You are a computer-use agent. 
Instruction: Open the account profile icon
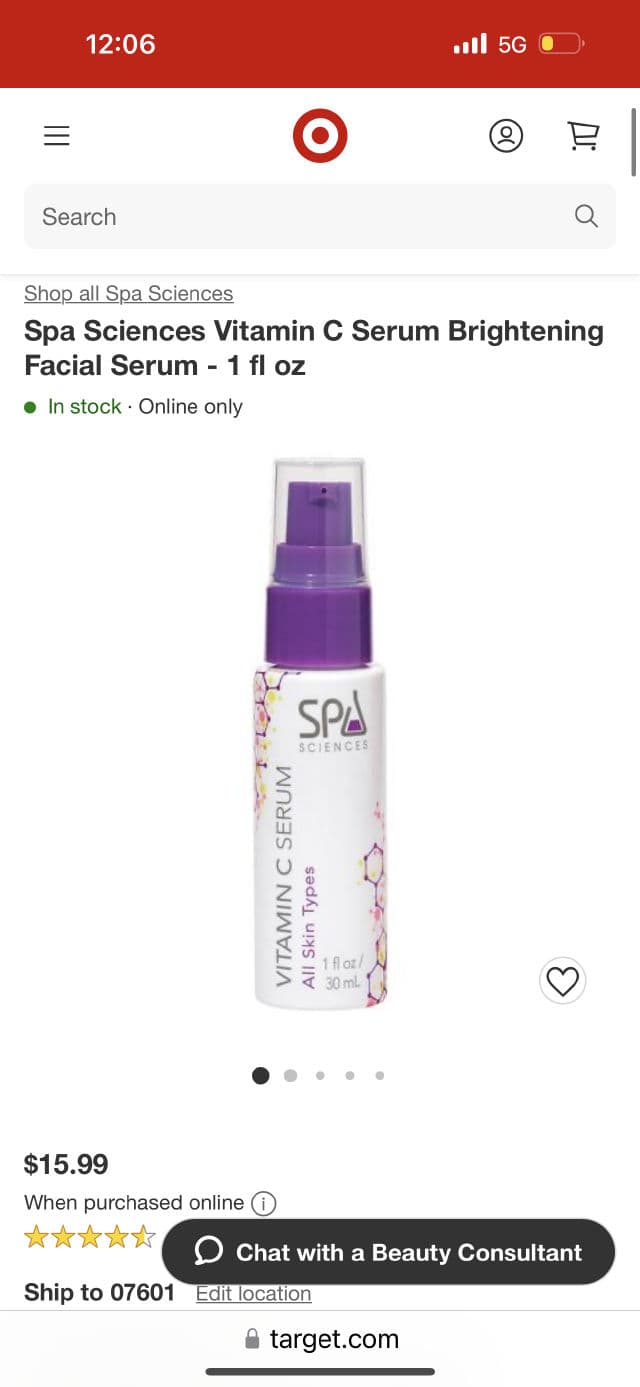[x=506, y=136]
